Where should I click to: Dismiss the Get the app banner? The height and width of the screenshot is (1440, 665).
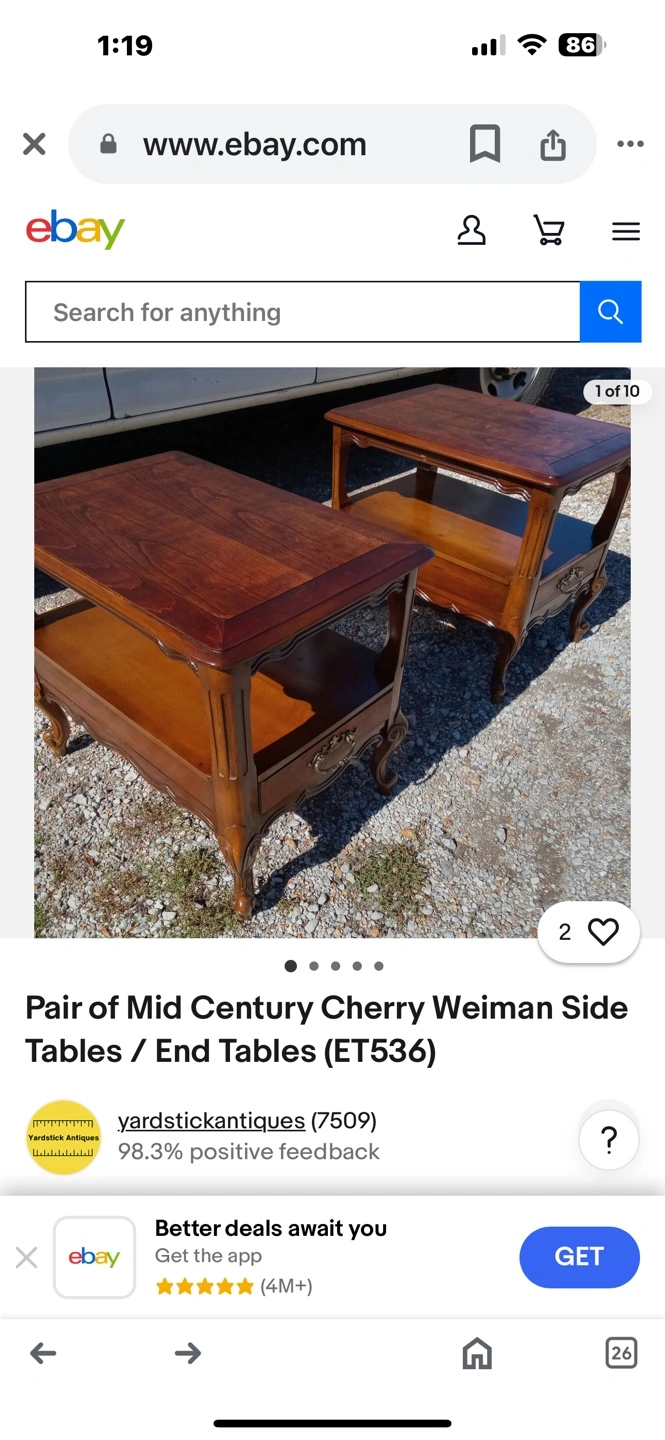pyautogui.click(x=27, y=1257)
